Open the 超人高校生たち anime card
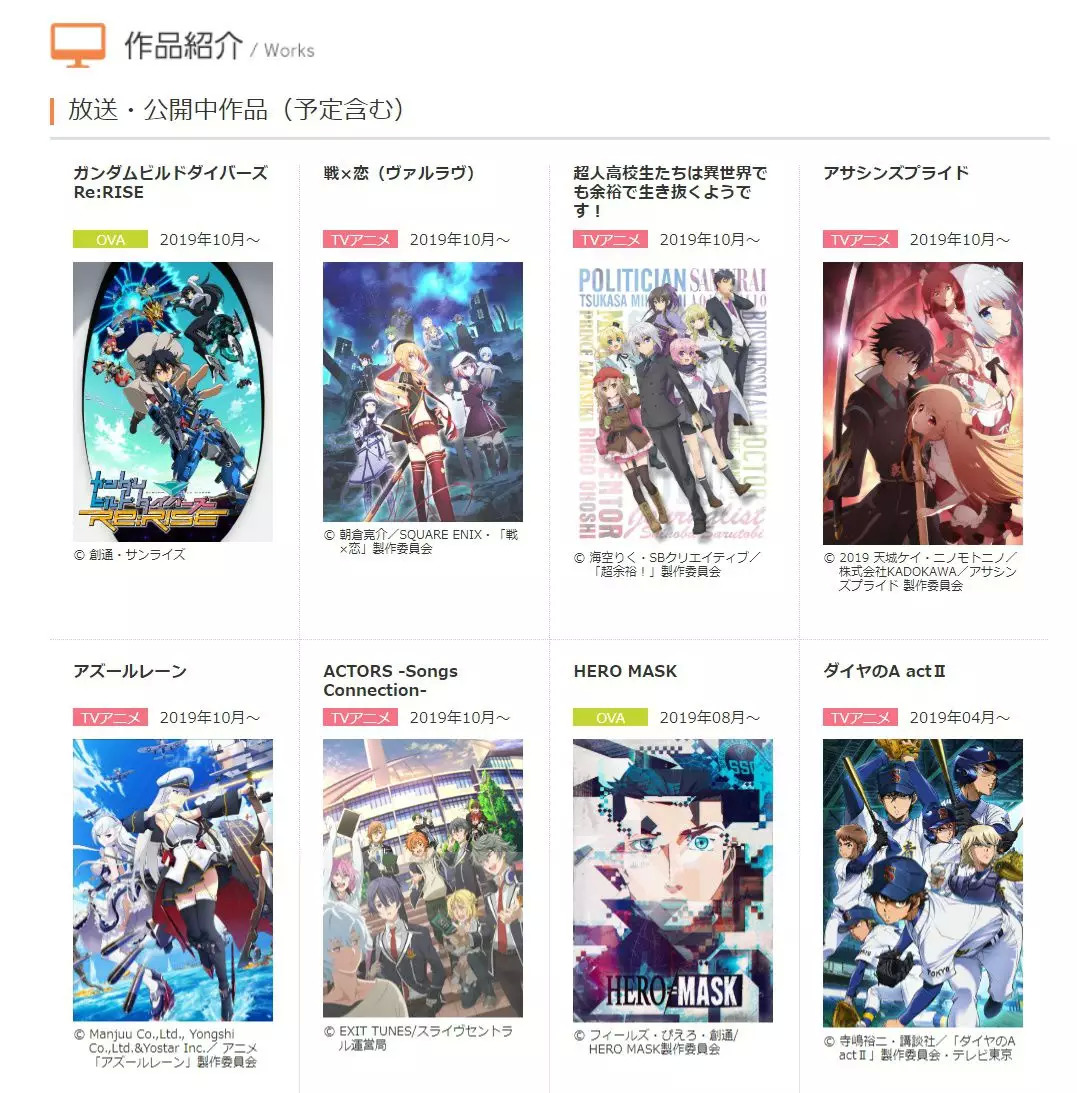This screenshot has height=1093, width=1077. click(672, 401)
